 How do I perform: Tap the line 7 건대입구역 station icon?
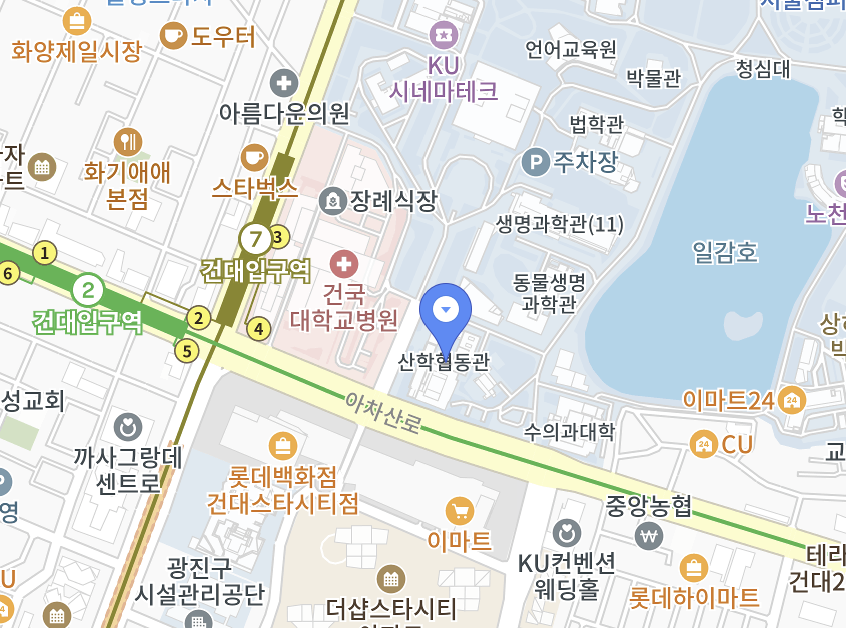255,239
